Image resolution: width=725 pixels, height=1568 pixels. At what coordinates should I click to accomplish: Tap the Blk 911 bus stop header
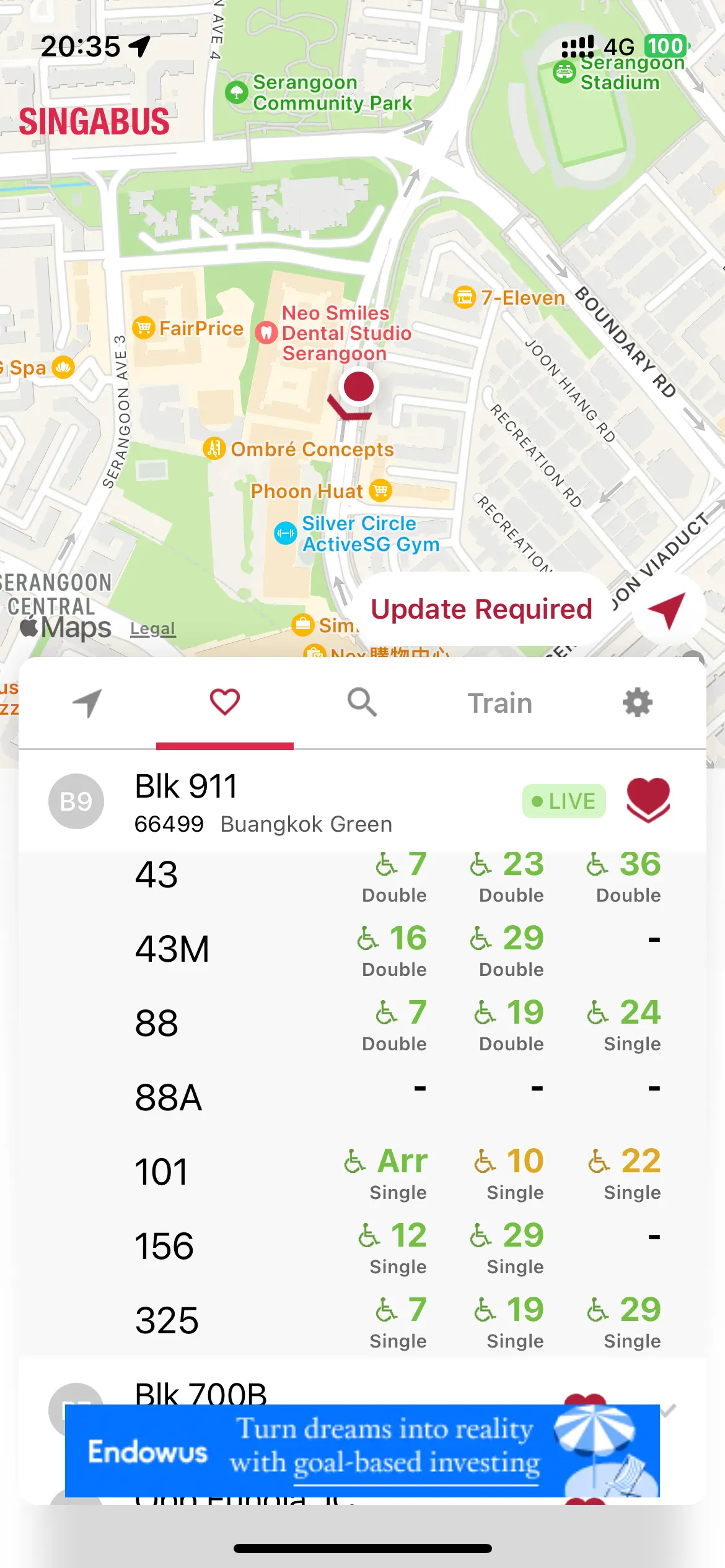click(362, 801)
